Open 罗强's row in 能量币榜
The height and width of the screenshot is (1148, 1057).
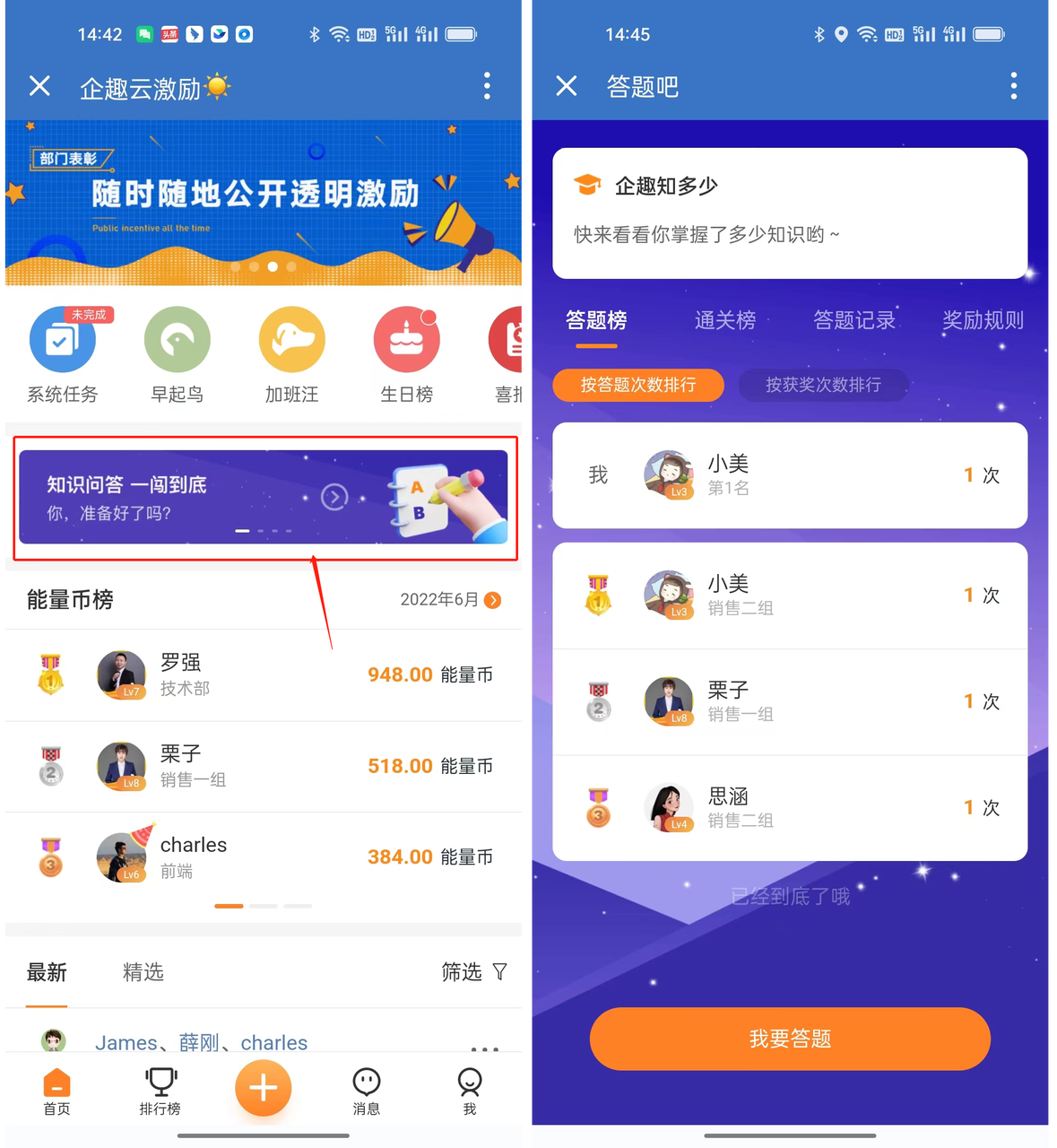point(264,675)
